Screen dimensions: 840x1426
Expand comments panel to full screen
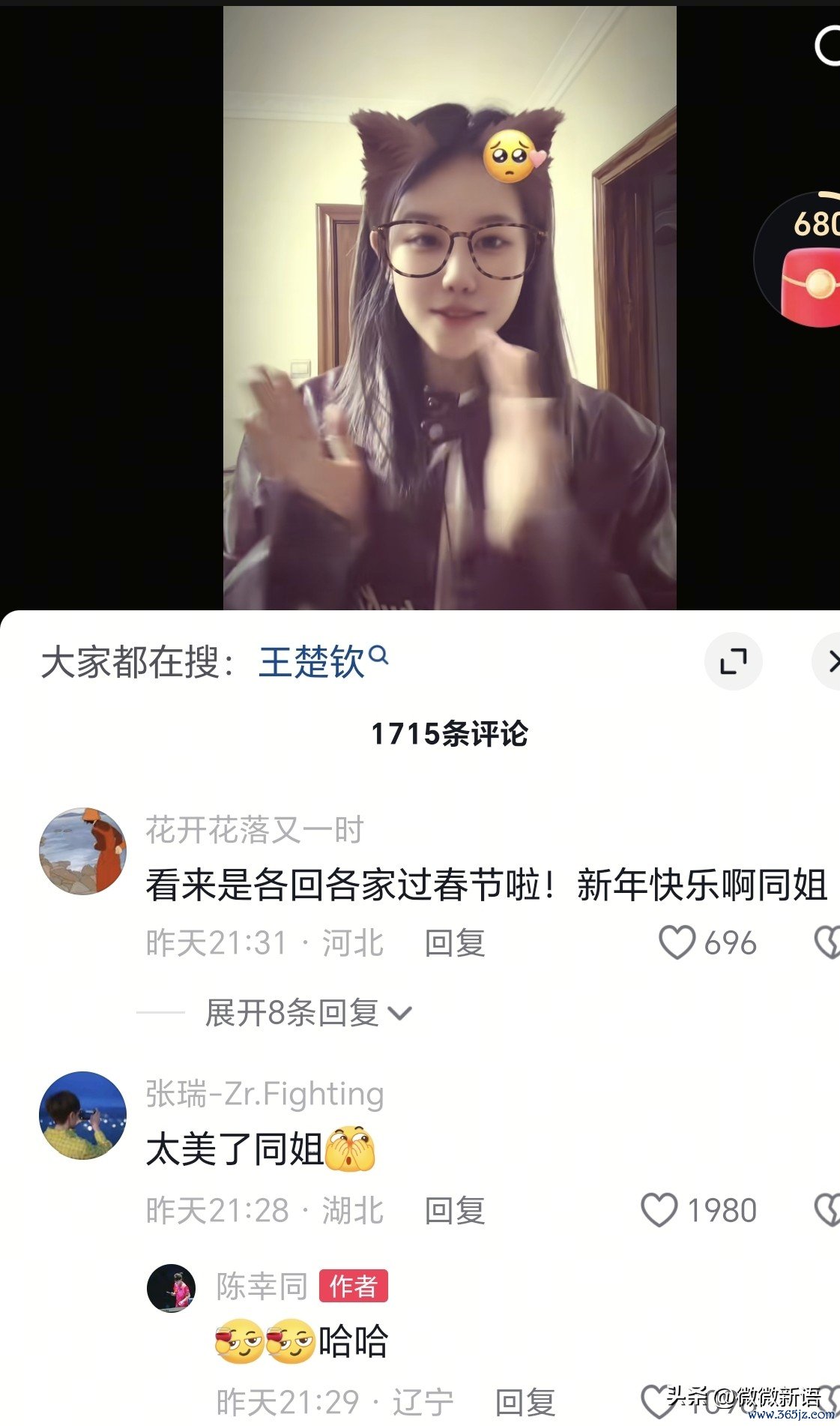click(733, 661)
